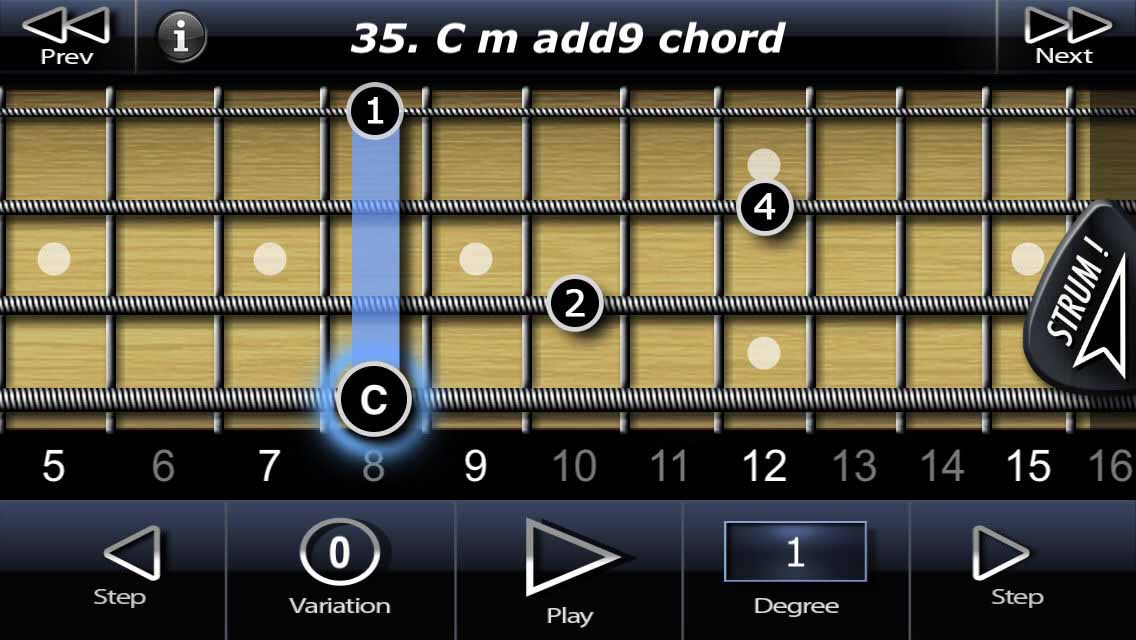1136x640 pixels.
Task: Tap finger 4 note on fret 12
Action: point(765,208)
